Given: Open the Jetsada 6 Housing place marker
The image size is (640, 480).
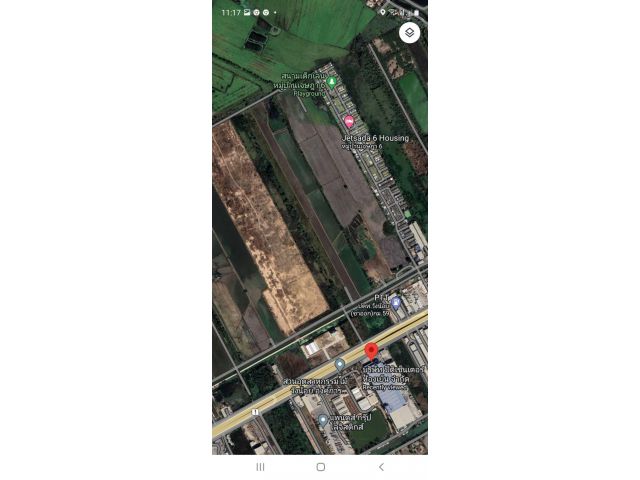Looking at the screenshot, I should pos(349,122).
